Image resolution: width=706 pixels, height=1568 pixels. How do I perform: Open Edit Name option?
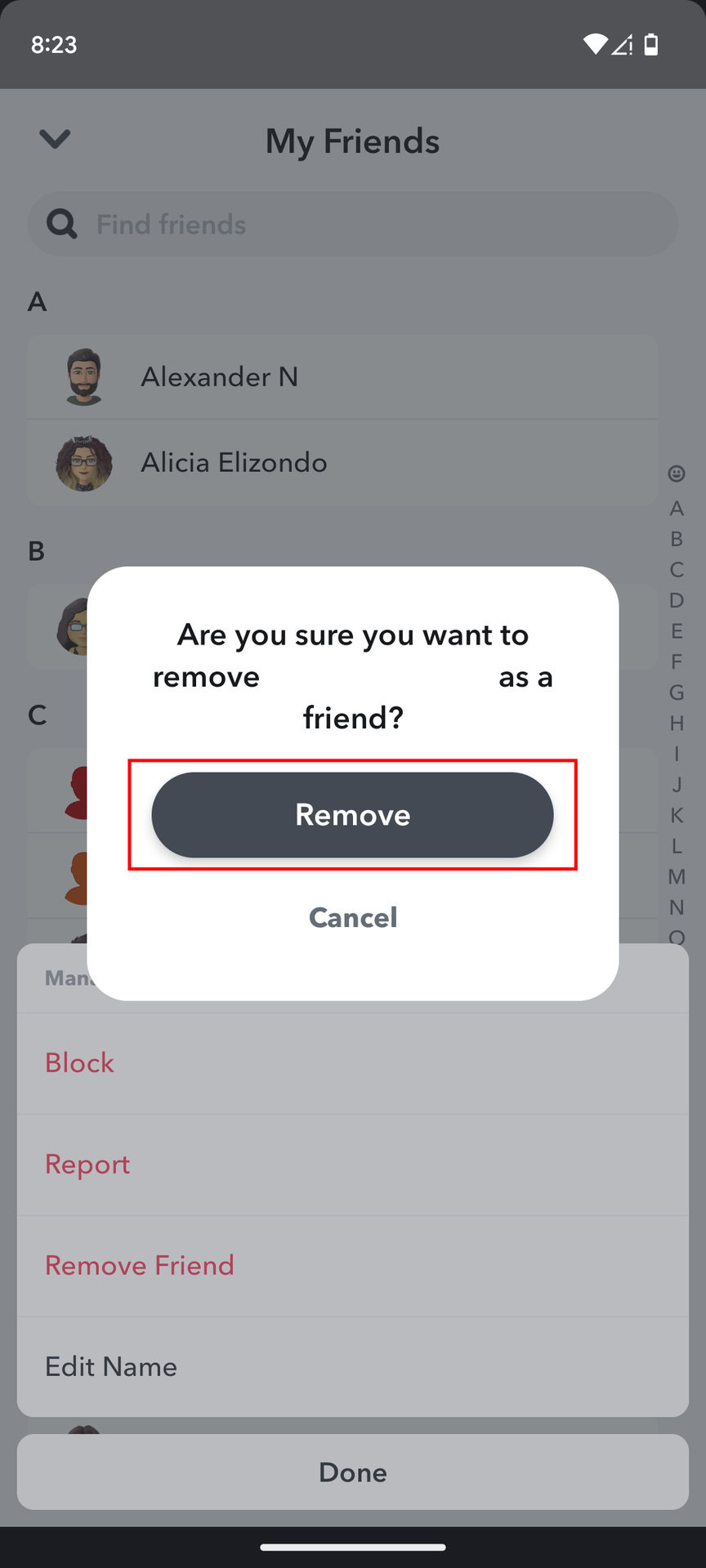click(x=111, y=1366)
